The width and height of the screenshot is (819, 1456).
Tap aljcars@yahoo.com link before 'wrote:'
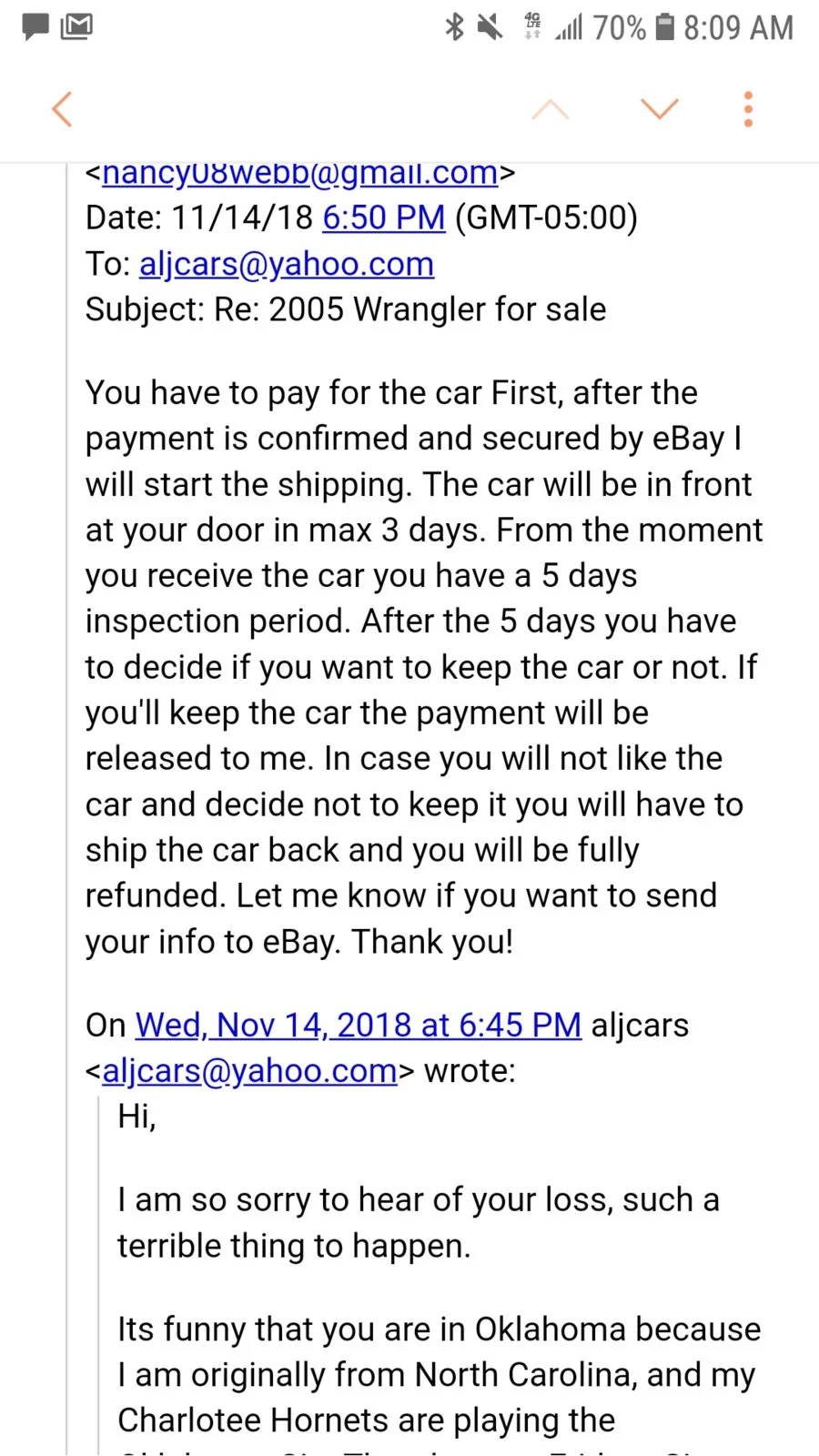tap(250, 1071)
